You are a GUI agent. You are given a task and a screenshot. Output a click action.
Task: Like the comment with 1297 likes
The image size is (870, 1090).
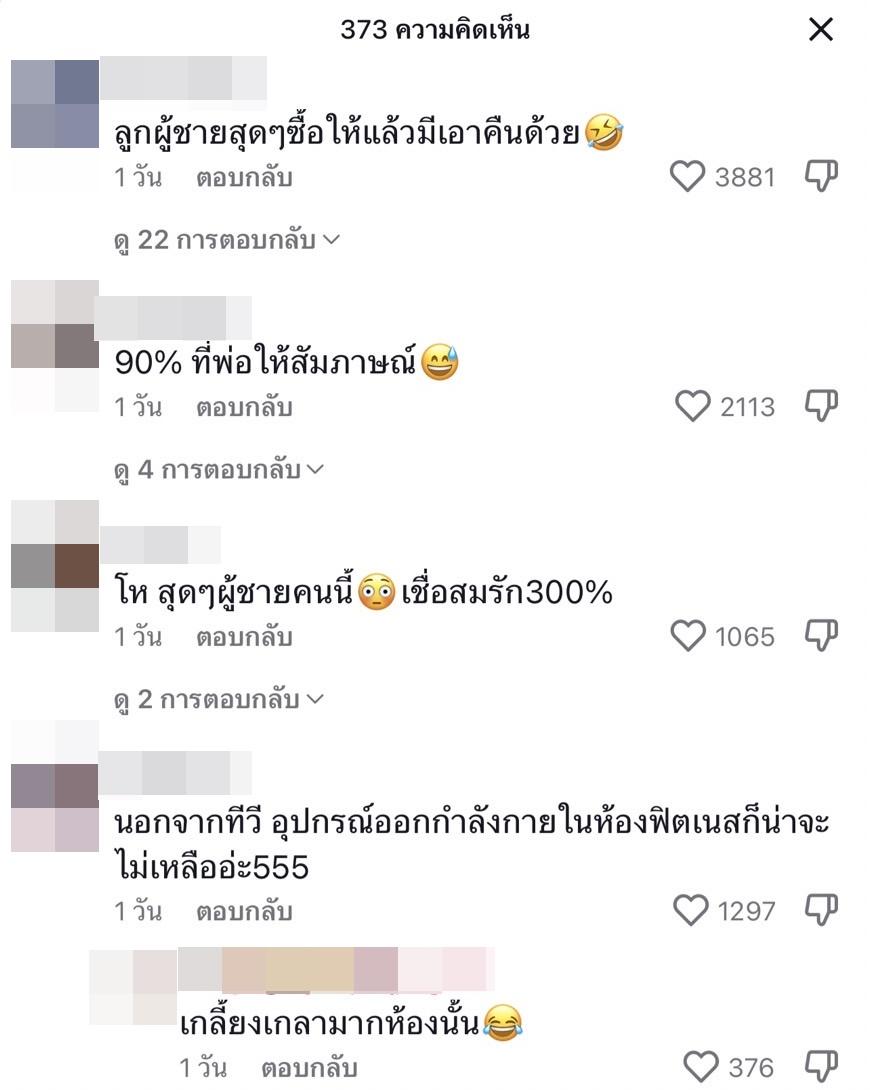tap(692, 910)
